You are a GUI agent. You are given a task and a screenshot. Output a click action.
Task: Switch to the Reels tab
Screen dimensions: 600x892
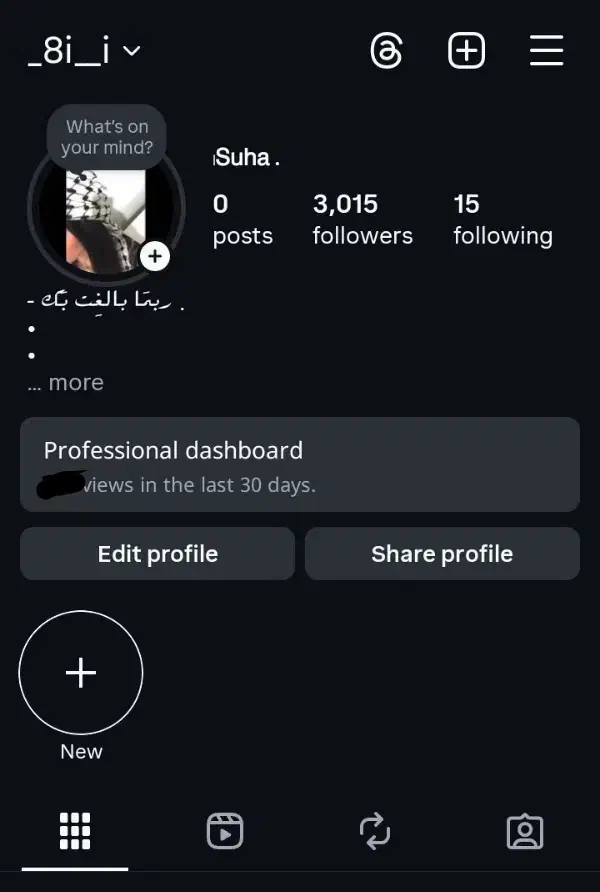tap(225, 831)
